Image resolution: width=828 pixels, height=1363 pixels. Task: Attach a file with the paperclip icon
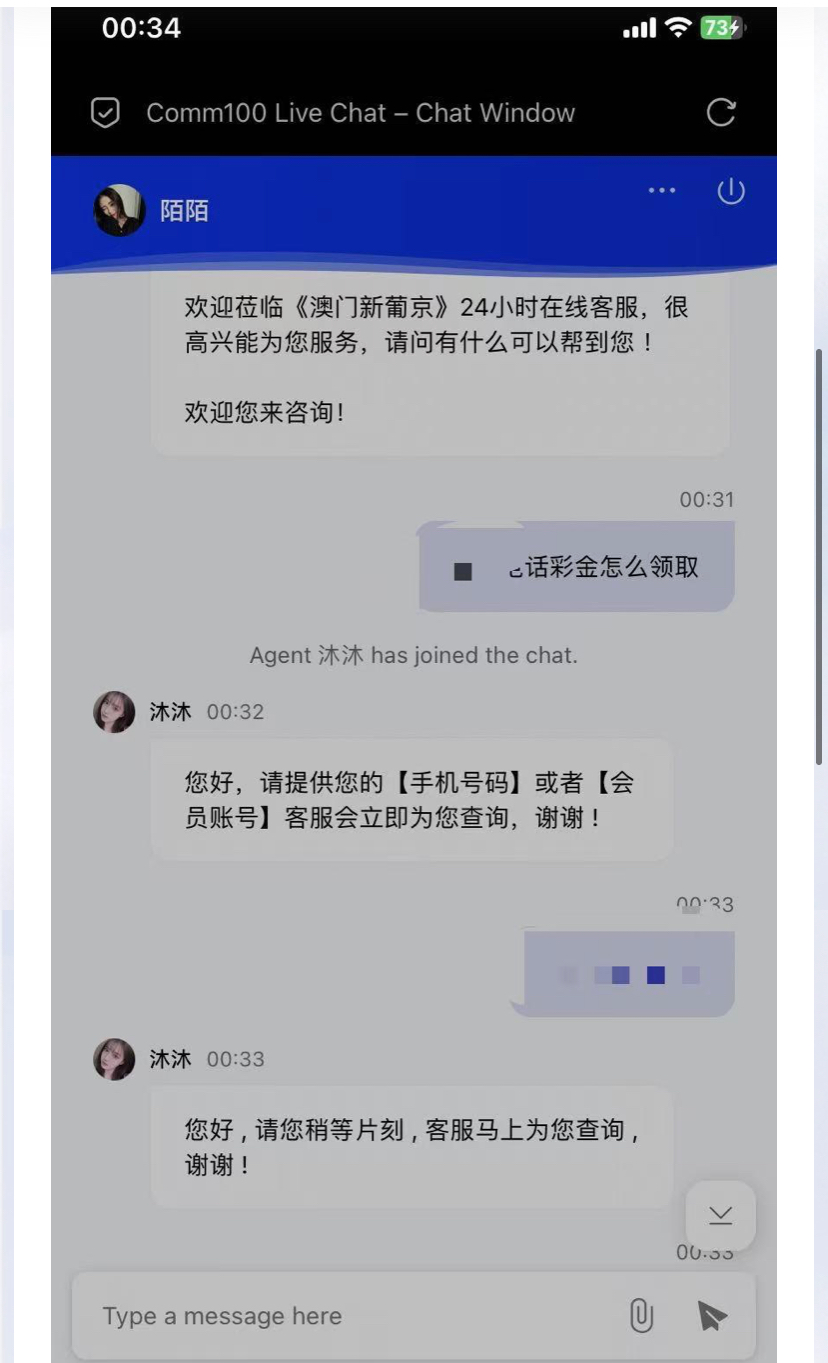click(x=641, y=1315)
